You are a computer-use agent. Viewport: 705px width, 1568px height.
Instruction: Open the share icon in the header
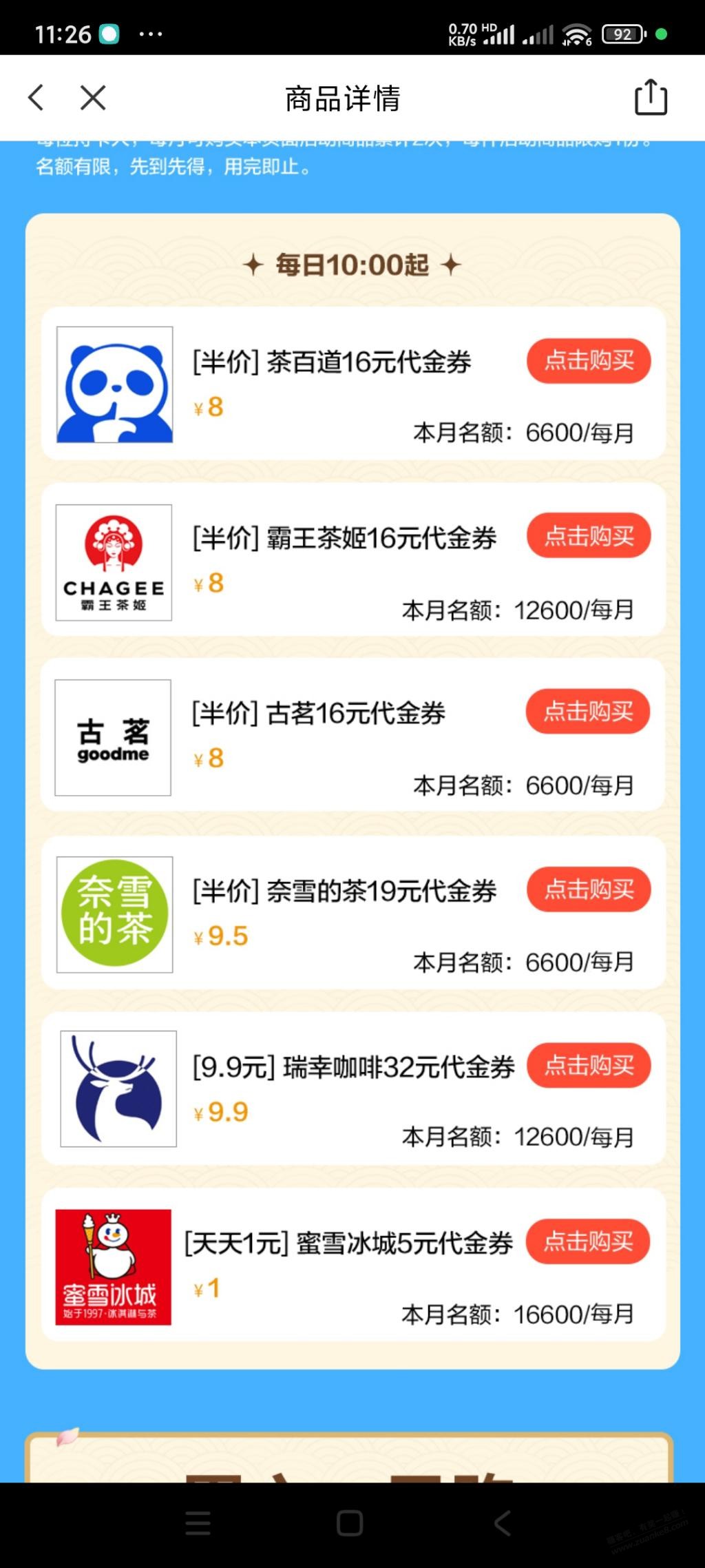pyautogui.click(x=650, y=97)
